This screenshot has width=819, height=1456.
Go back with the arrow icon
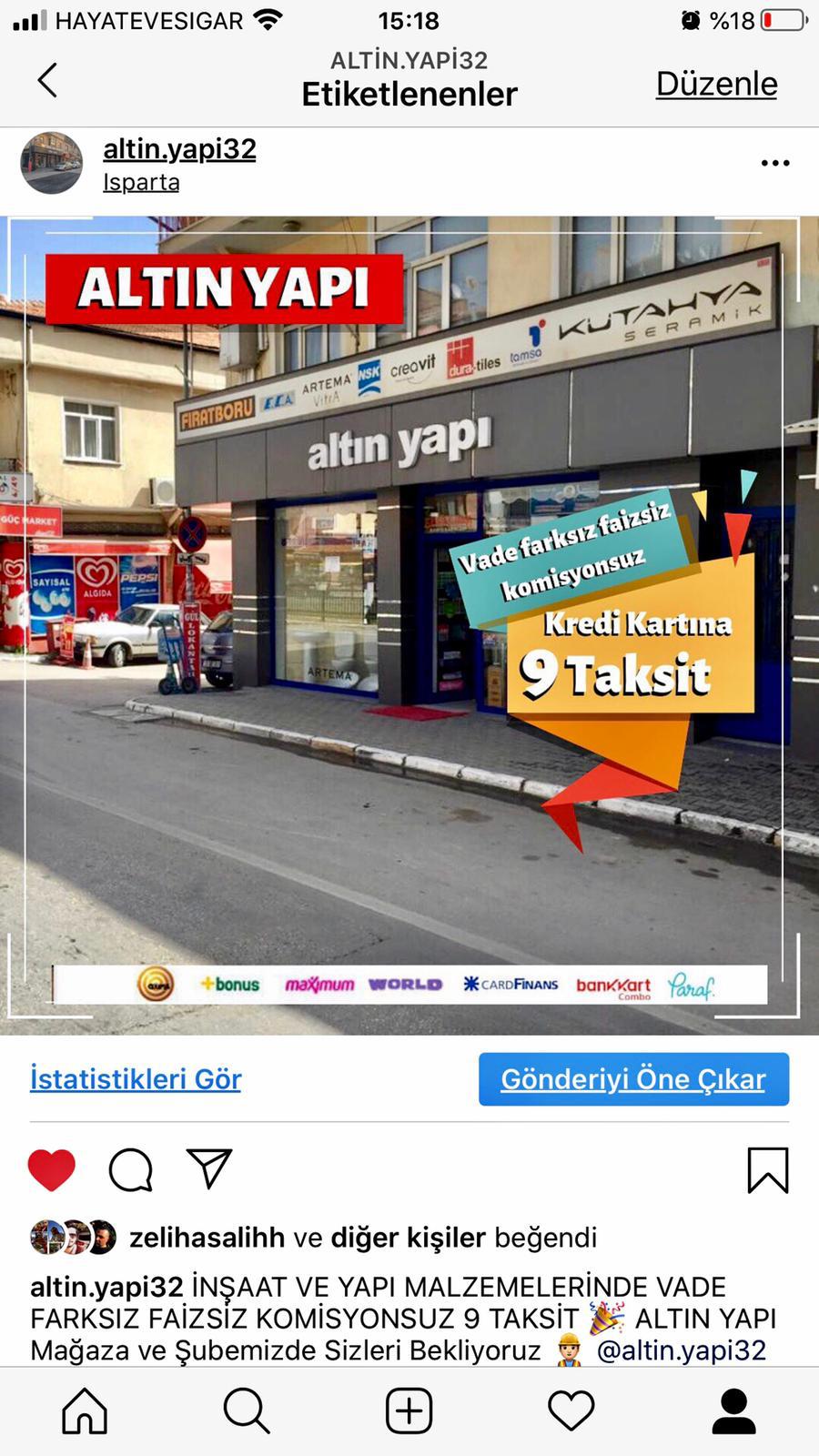tap(48, 80)
